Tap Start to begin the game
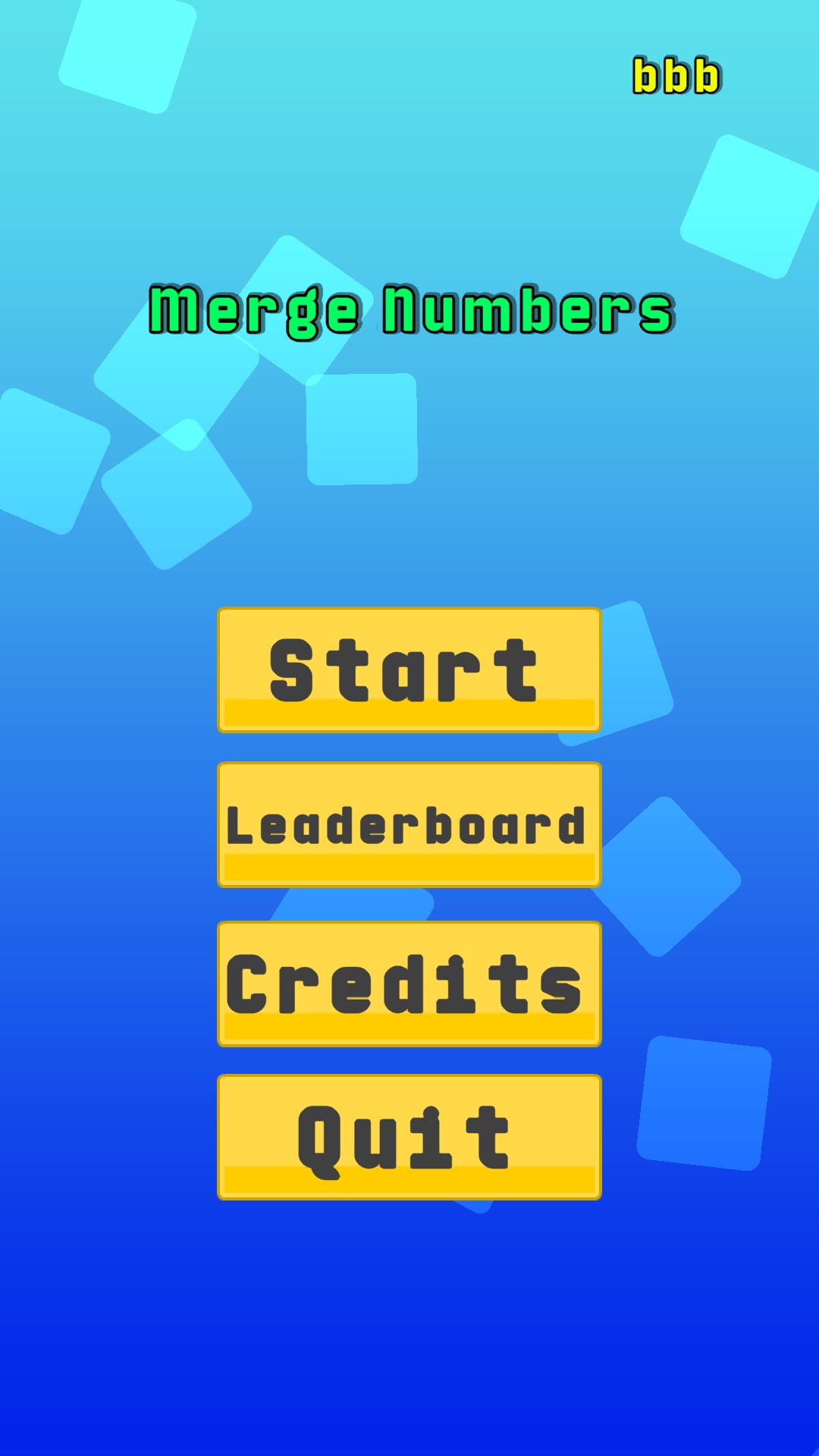 (409, 670)
